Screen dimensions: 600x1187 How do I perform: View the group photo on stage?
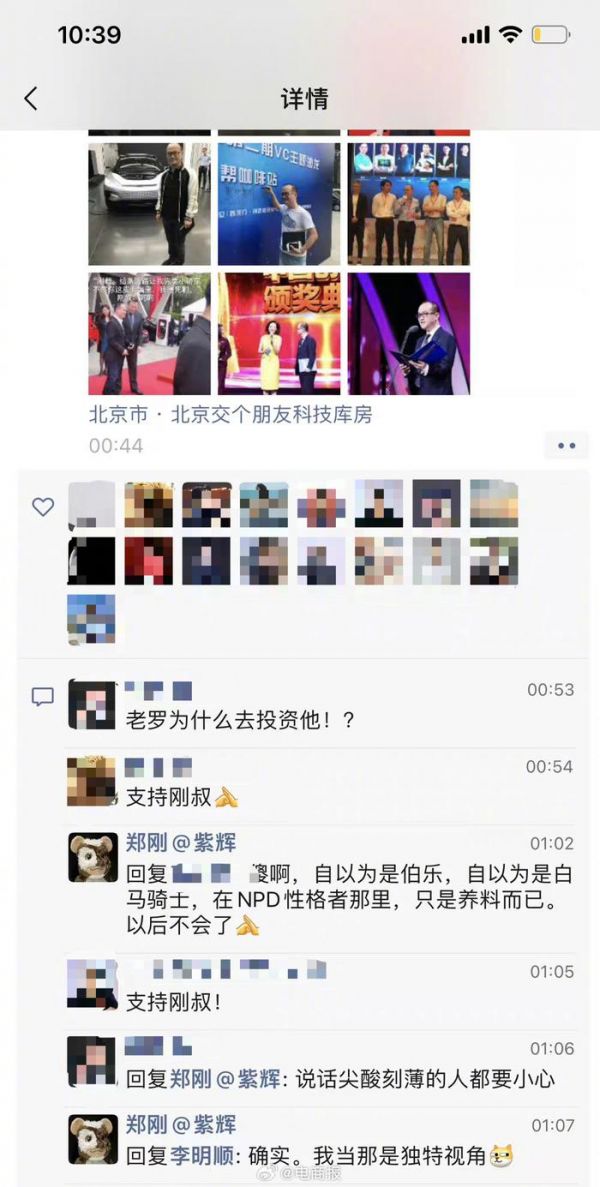(409, 204)
